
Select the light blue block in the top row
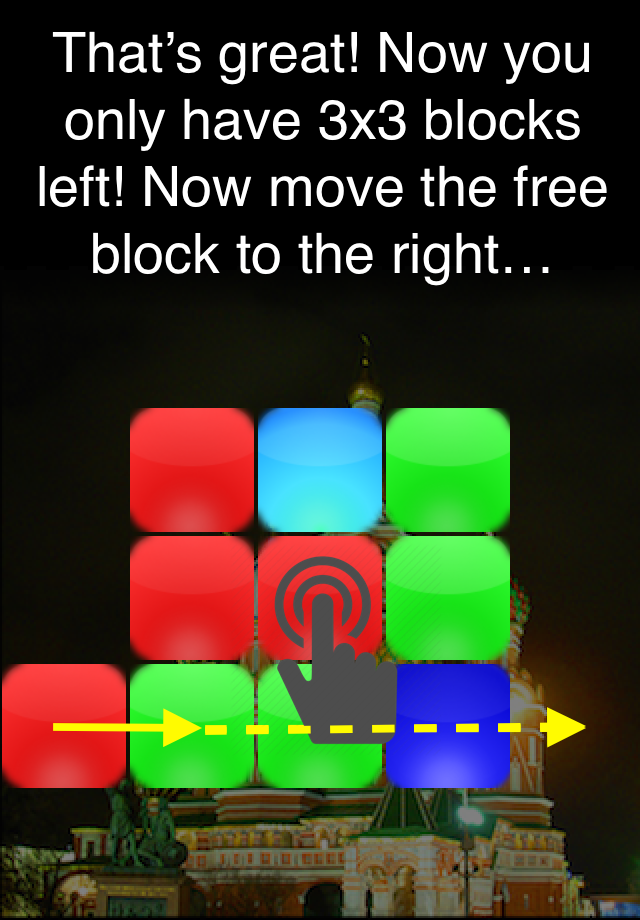[x=320, y=470]
